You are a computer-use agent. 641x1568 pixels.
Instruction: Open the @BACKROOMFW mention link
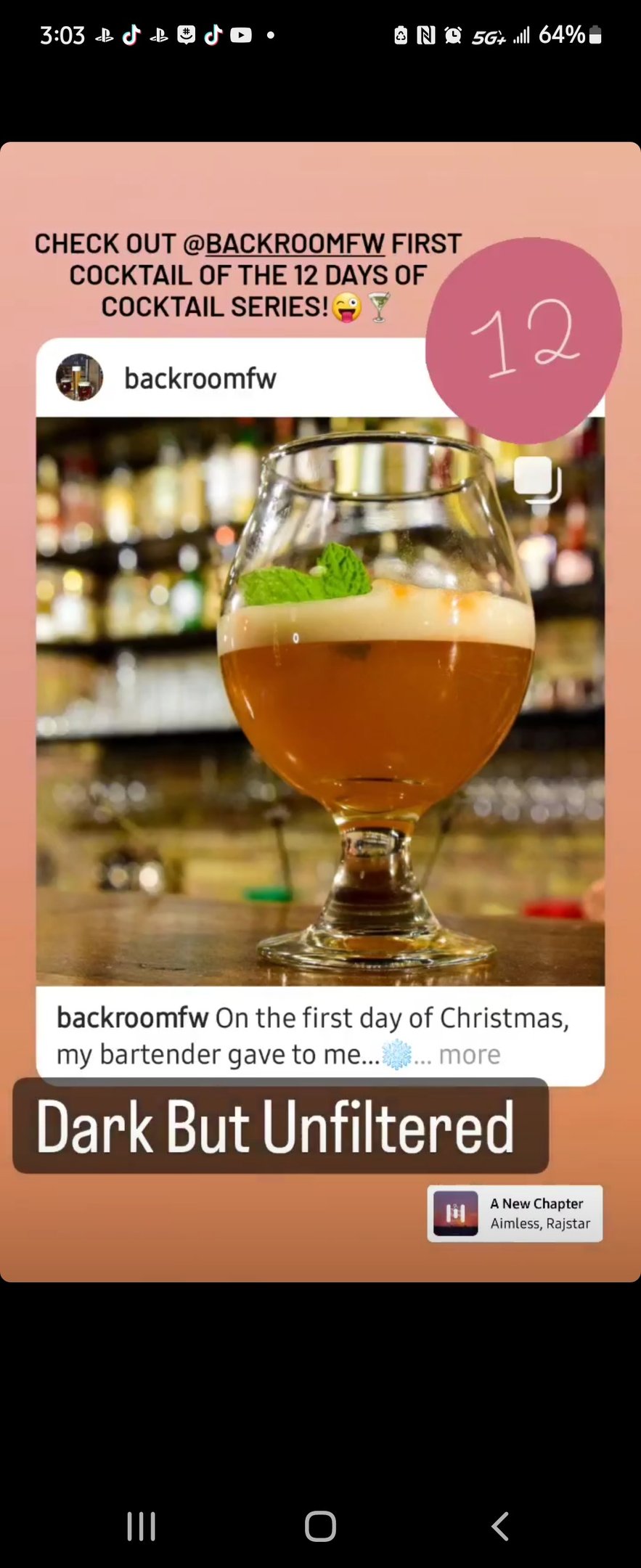point(284,244)
